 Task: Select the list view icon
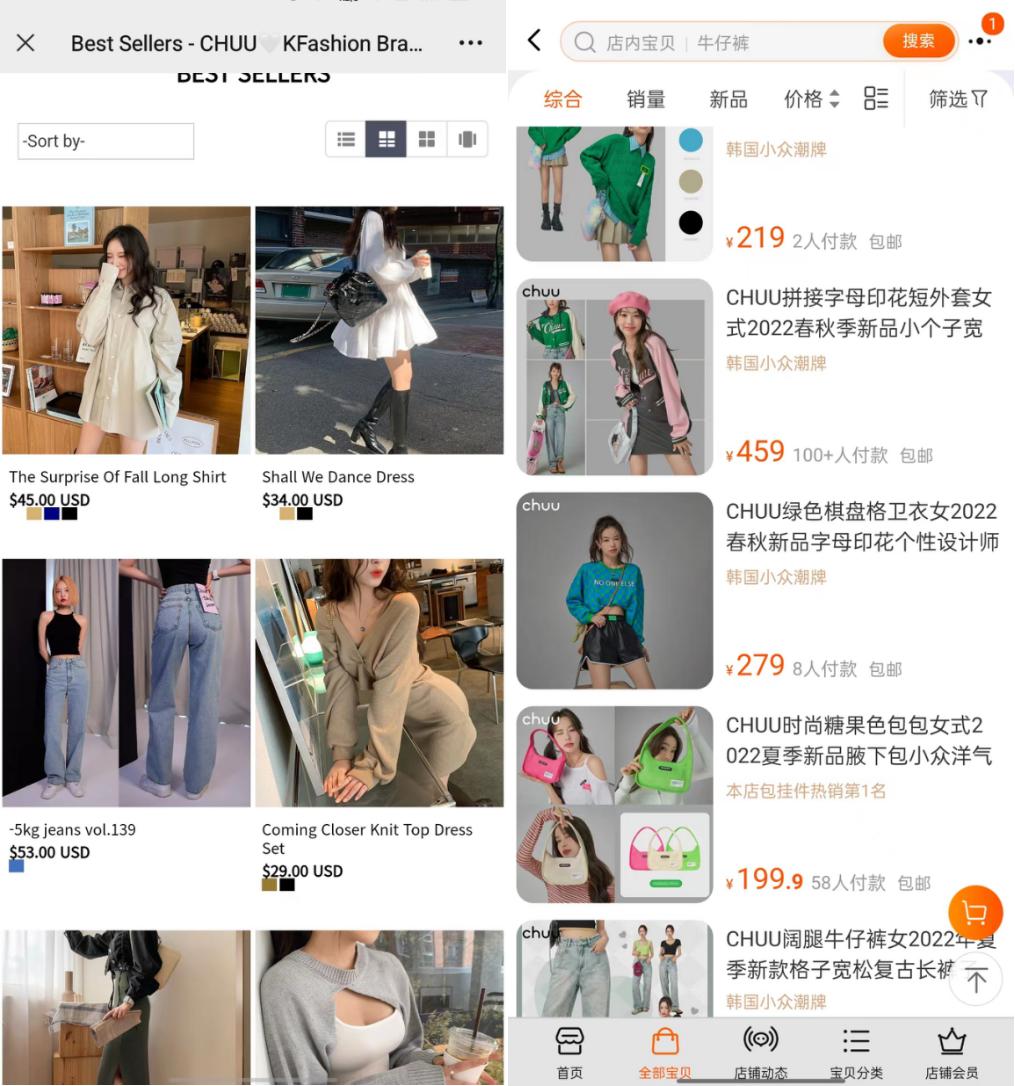[x=346, y=140]
